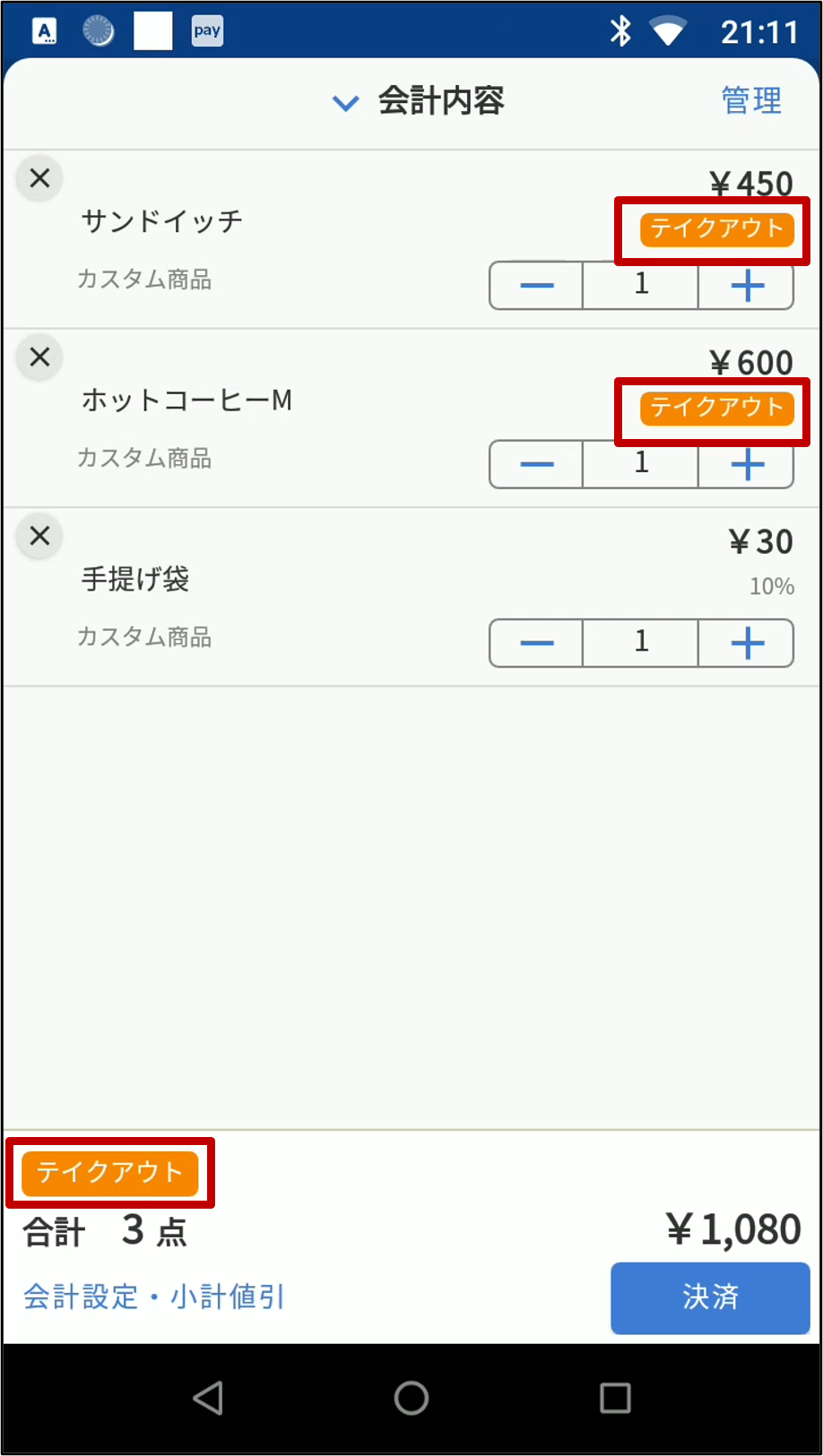Go to the system home screen
The width and height of the screenshot is (823, 1456).
pyautogui.click(x=411, y=1398)
